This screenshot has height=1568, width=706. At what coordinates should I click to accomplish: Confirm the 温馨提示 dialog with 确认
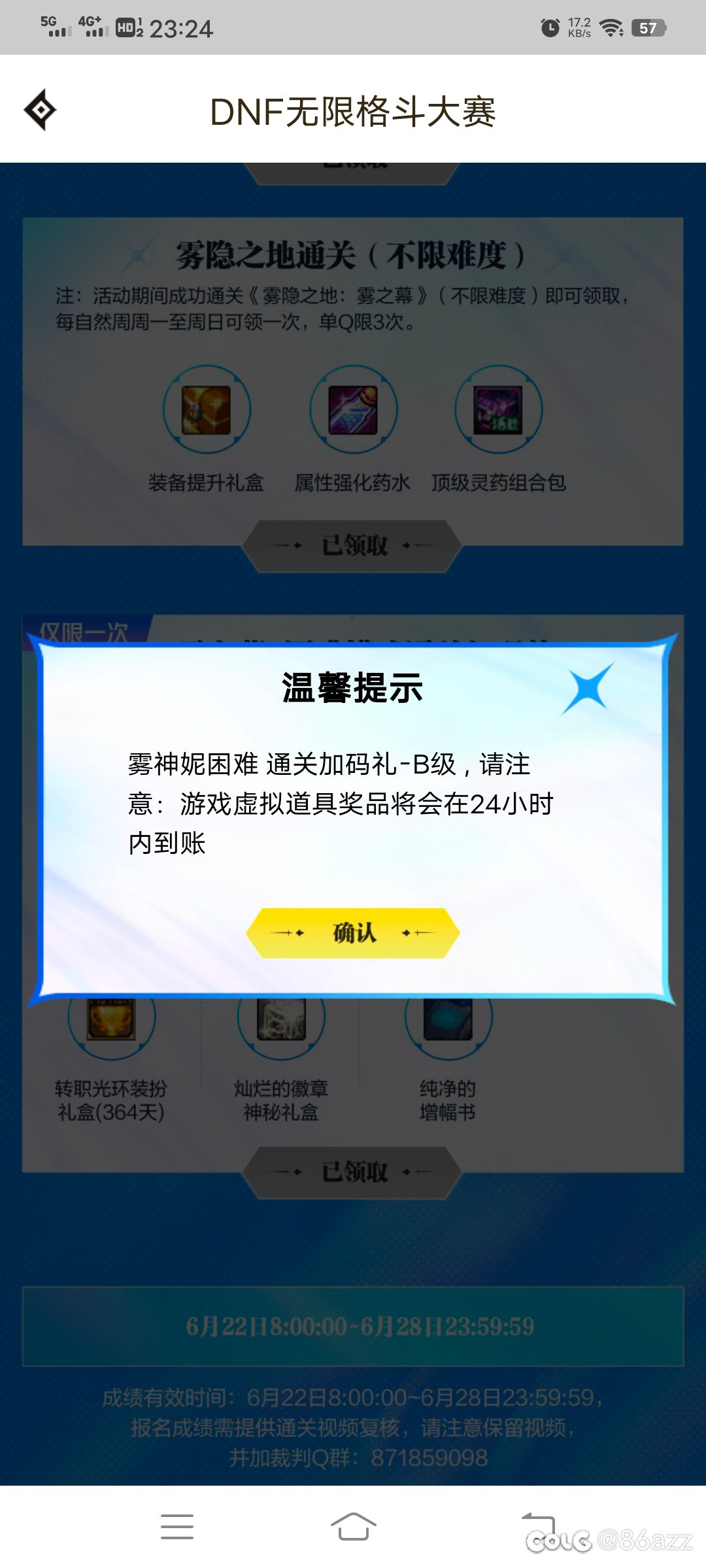click(x=353, y=933)
